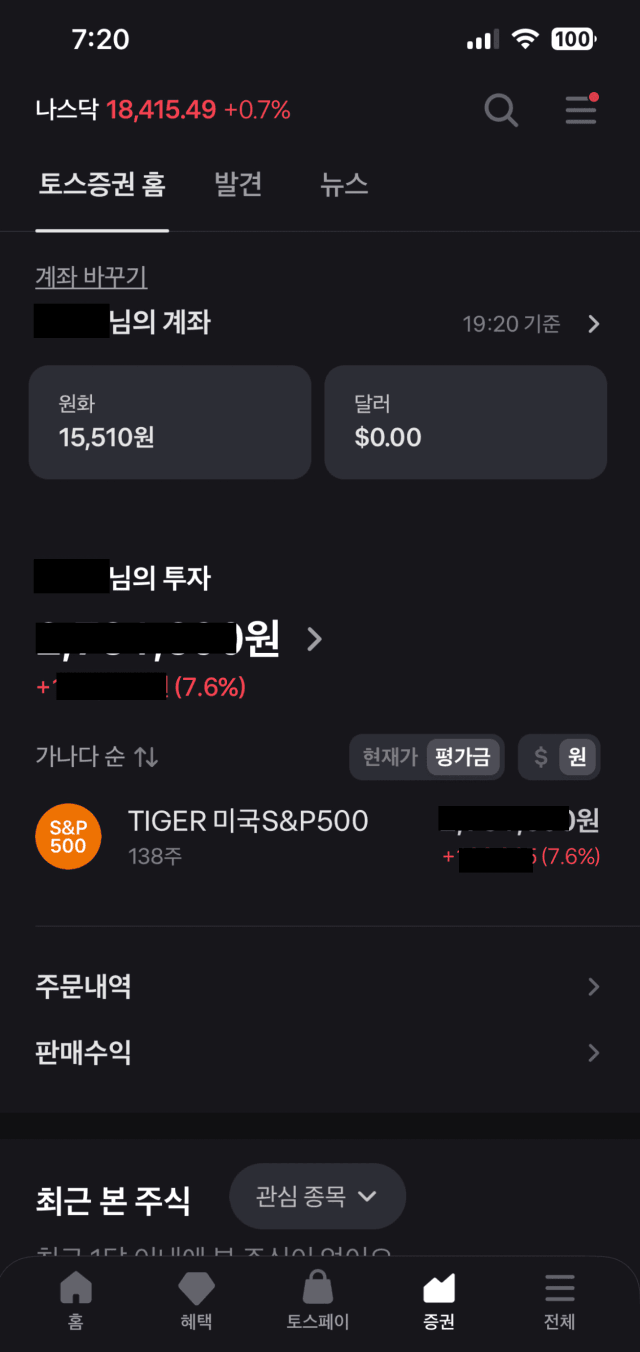Switch to the 발견 tab
Viewport: 640px width, 1352px height.
pos(239,185)
